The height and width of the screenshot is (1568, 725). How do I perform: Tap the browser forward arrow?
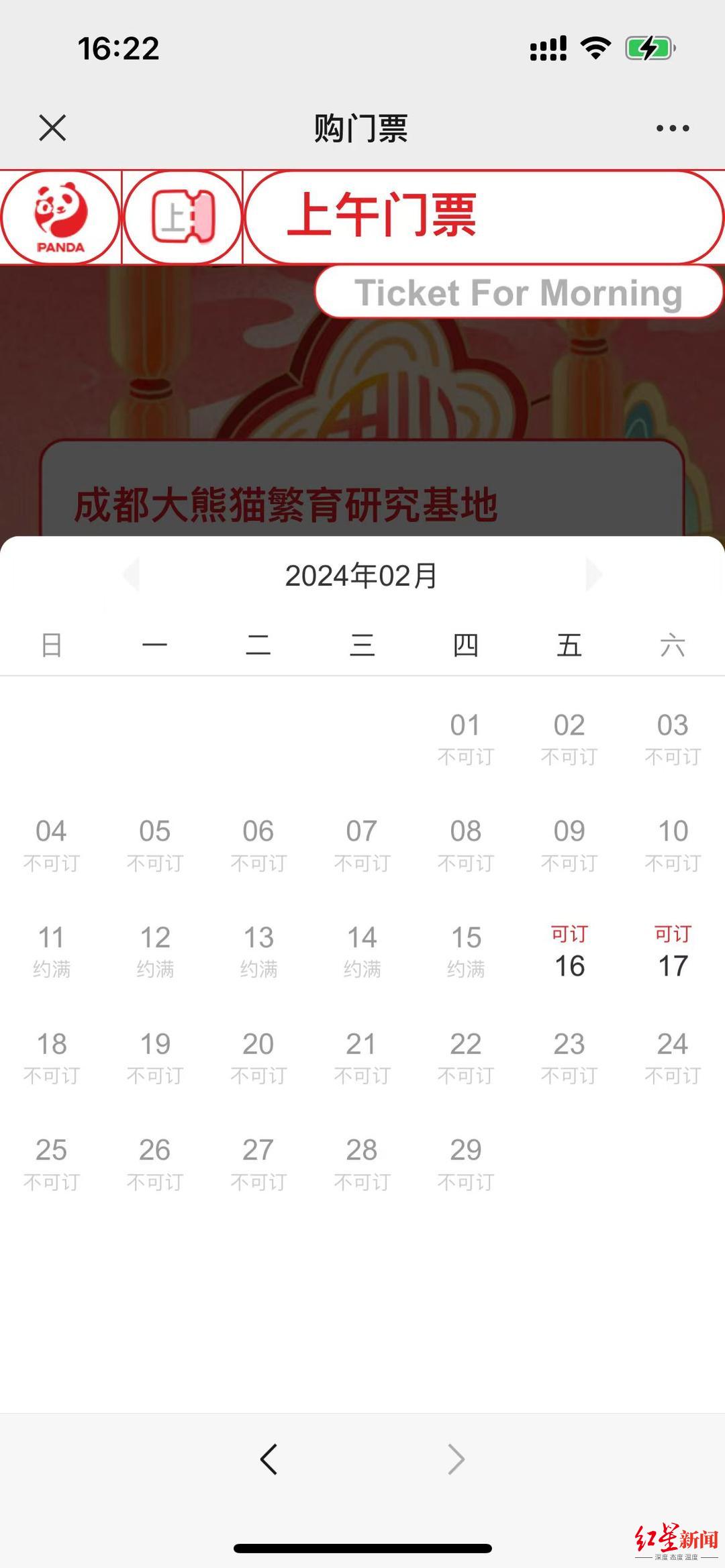click(x=456, y=1459)
